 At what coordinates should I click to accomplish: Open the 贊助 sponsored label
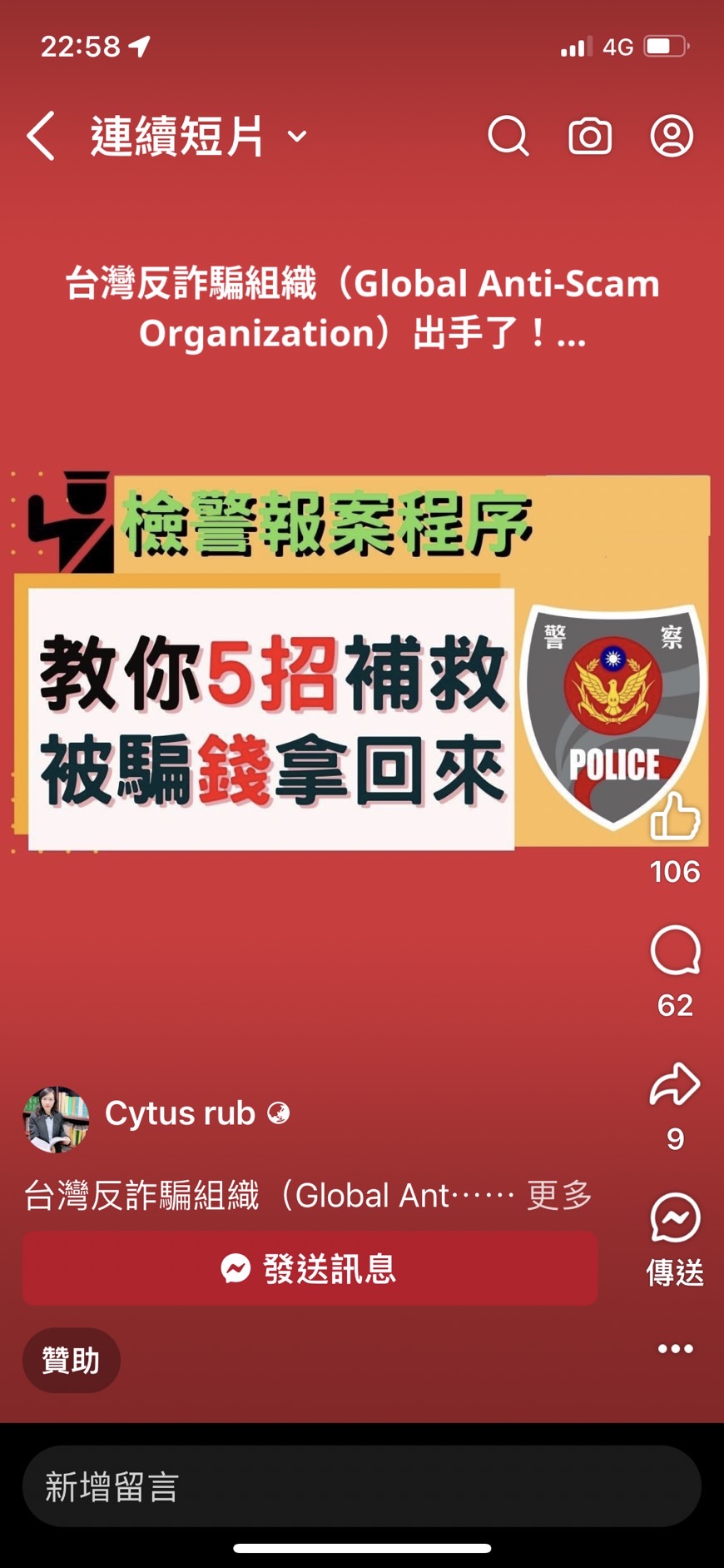pyautogui.click(x=72, y=1361)
